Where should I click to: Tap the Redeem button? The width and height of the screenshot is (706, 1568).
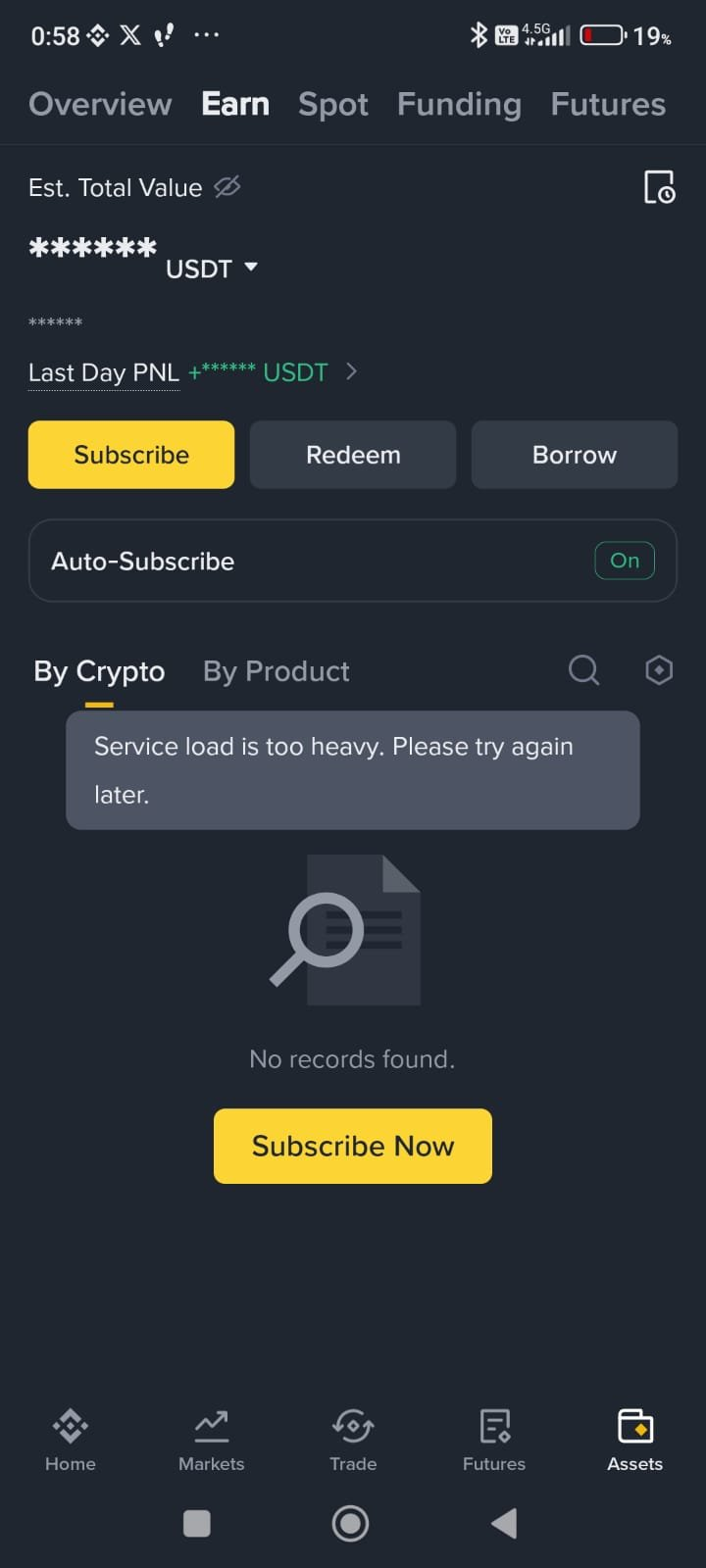pyautogui.click(x=353, y=455)
